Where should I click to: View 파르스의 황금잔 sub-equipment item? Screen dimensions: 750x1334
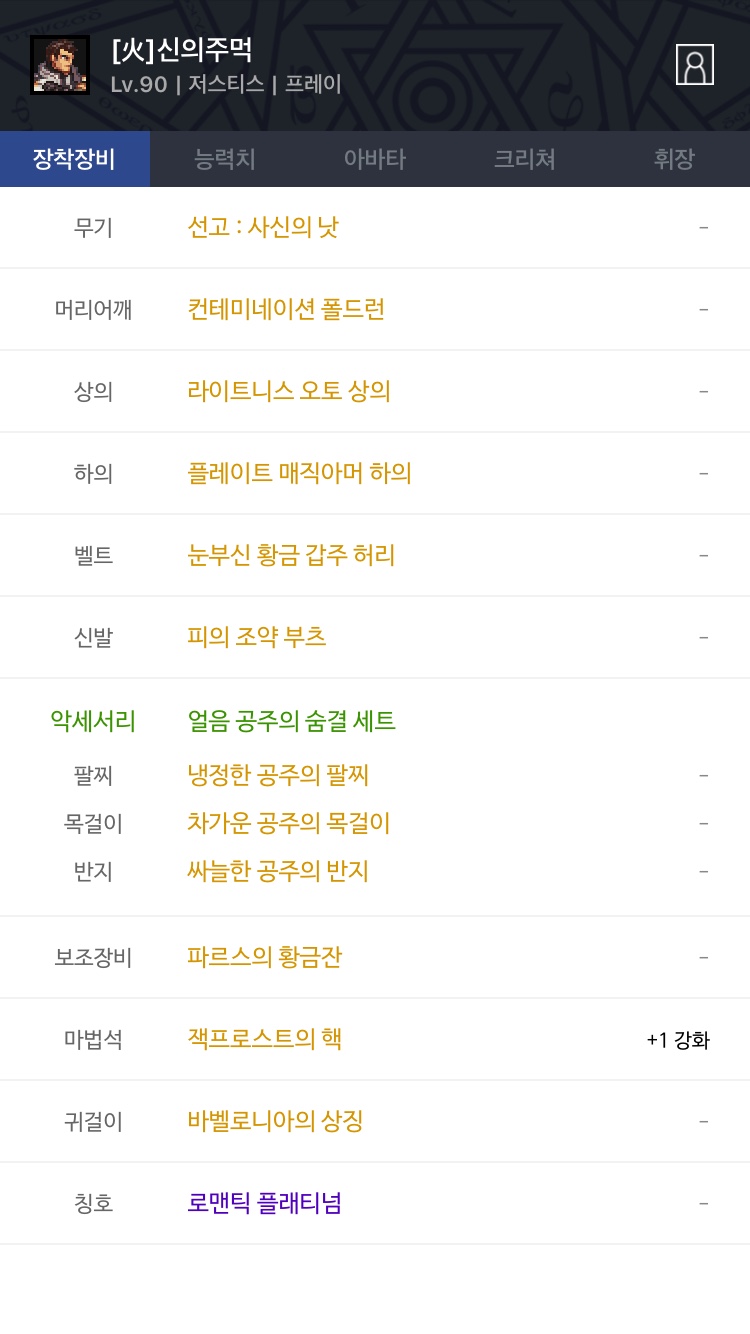pos(265,957)
